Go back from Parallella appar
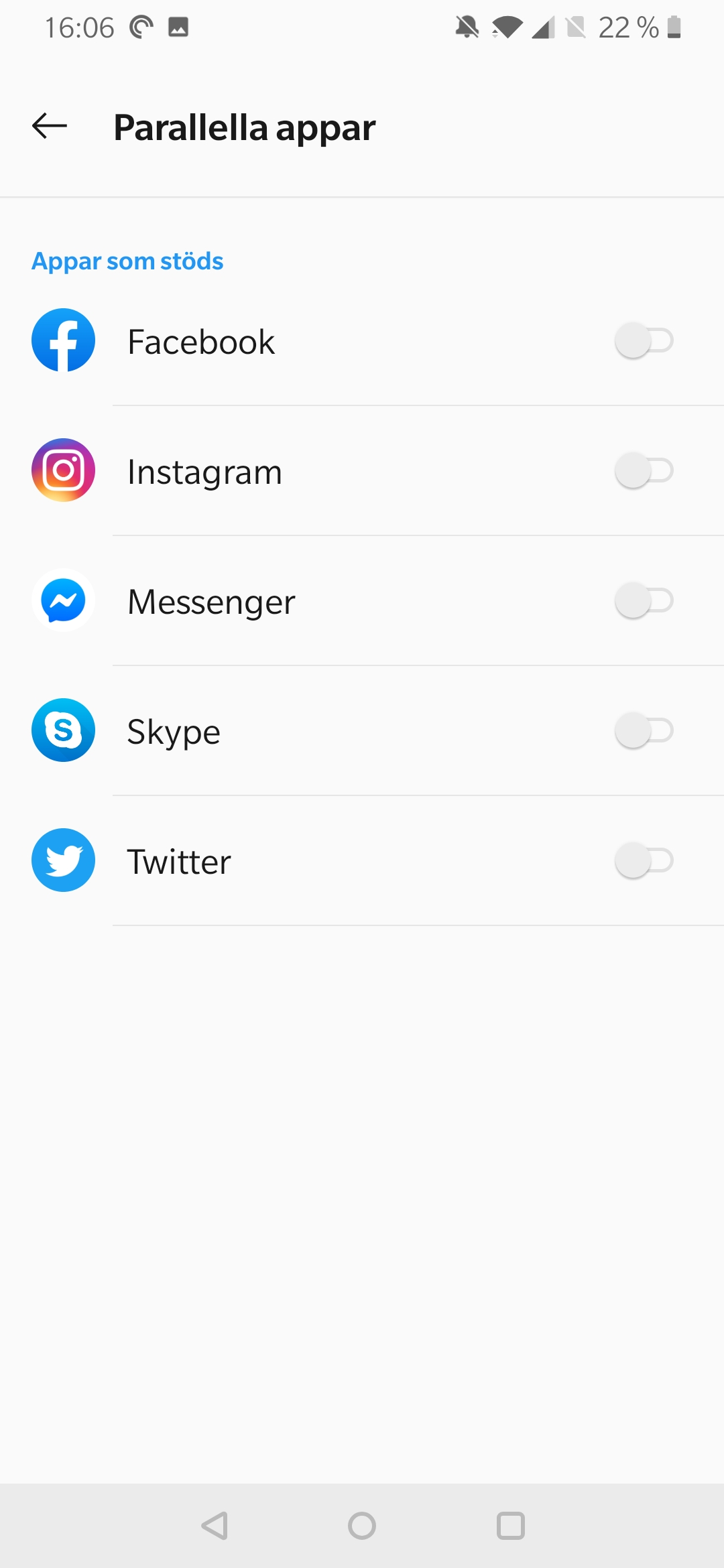Image resolution: width=724 pixels, height=1568 pixels. pos(50,126)
